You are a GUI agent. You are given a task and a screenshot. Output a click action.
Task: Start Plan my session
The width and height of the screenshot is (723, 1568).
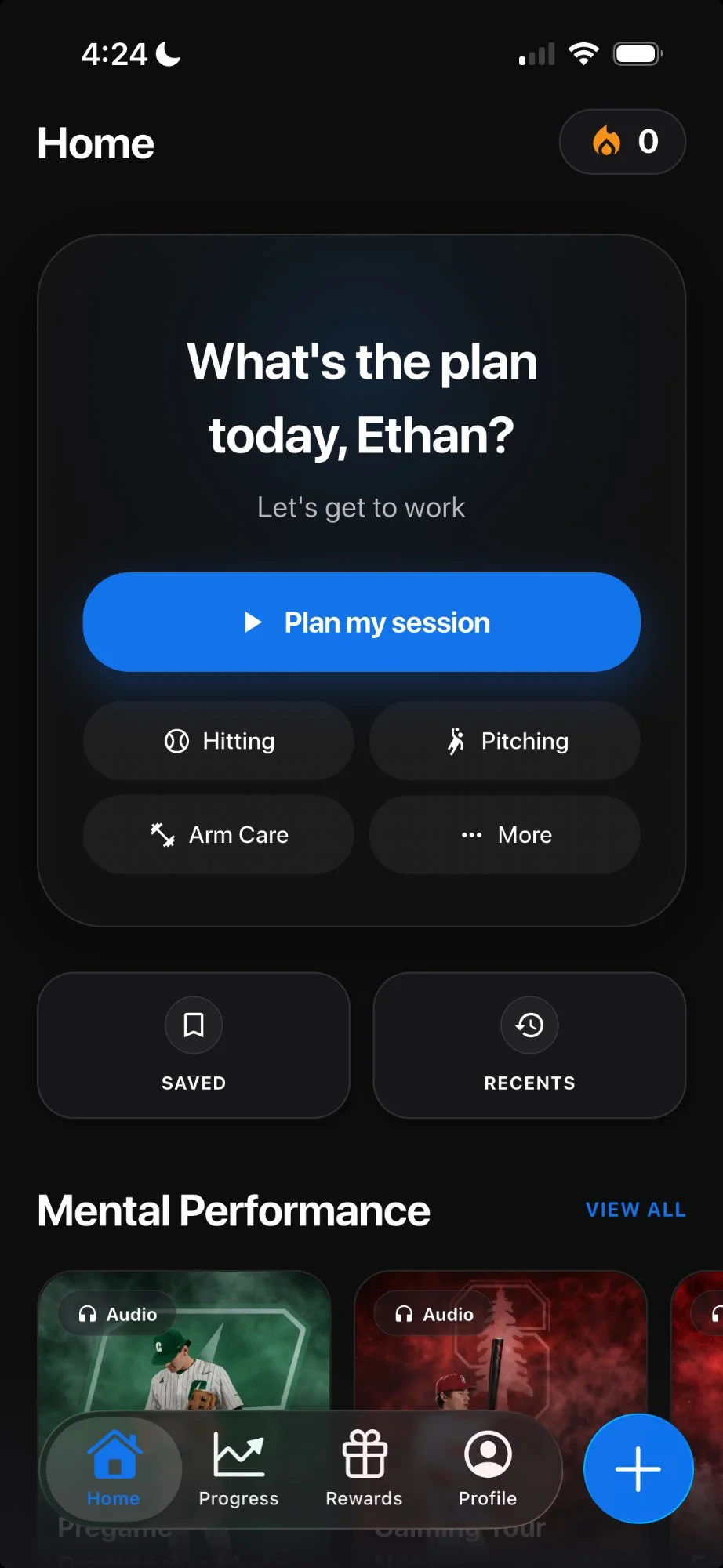click(x=361, y=622)
